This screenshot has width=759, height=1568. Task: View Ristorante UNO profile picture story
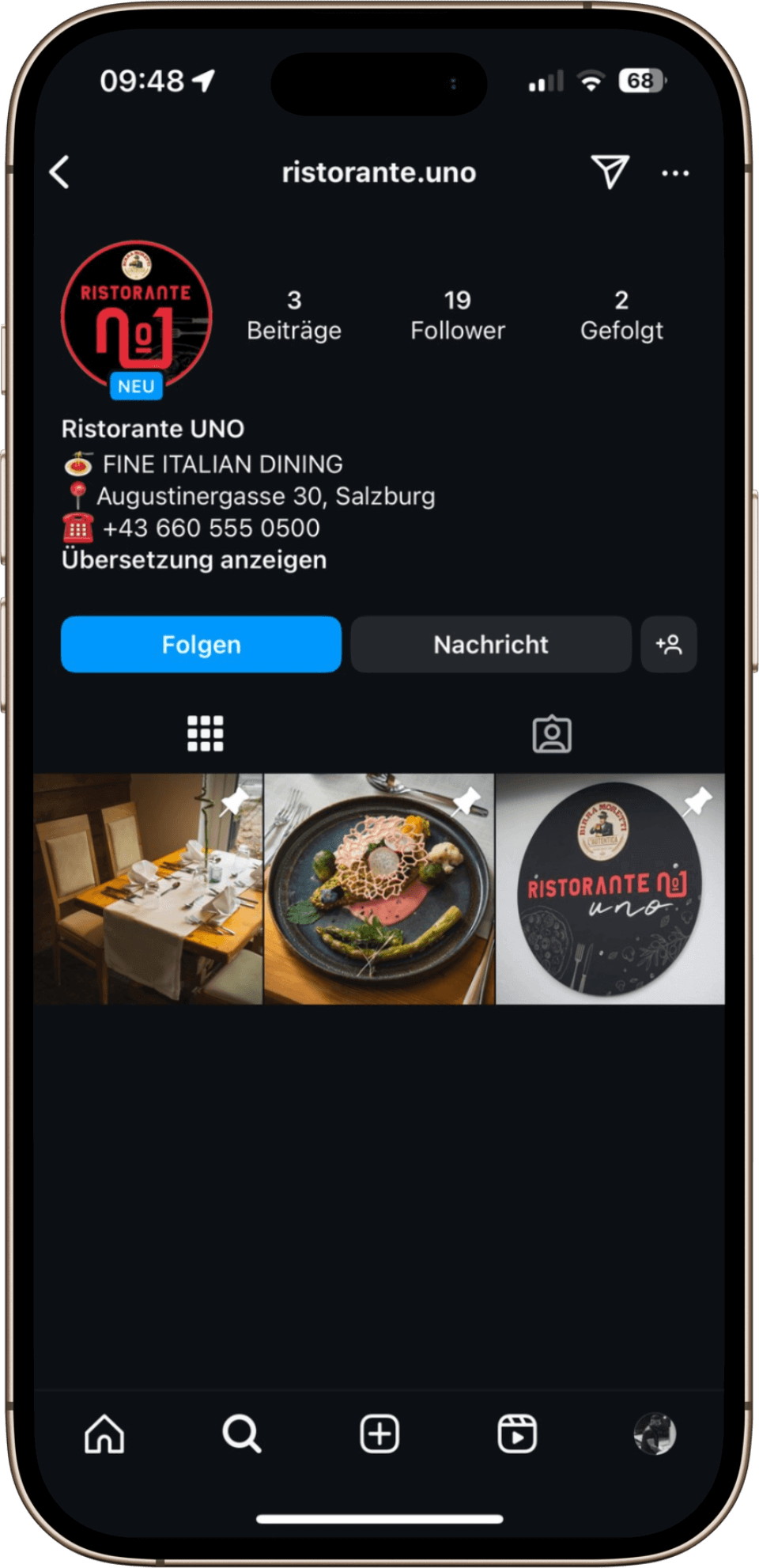[x=136, y=316]
